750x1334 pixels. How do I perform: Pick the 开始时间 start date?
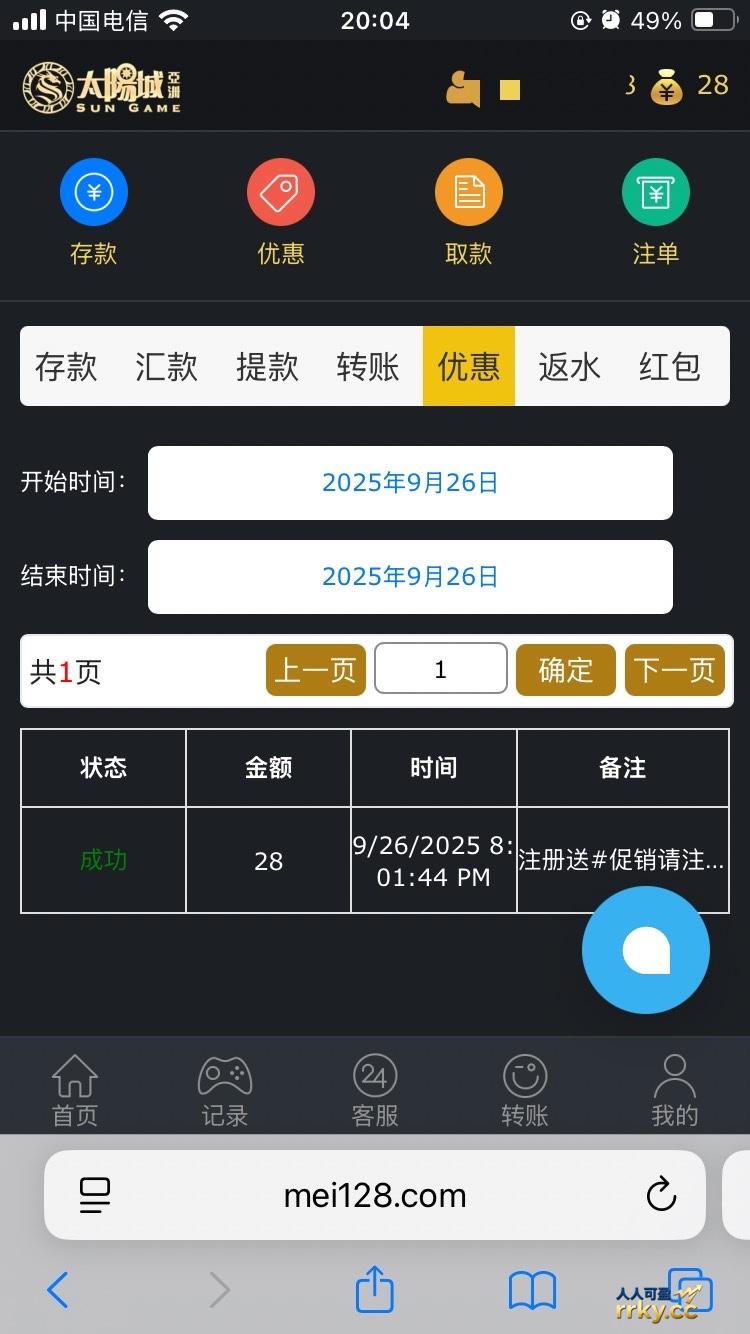(x=410, y=483)
